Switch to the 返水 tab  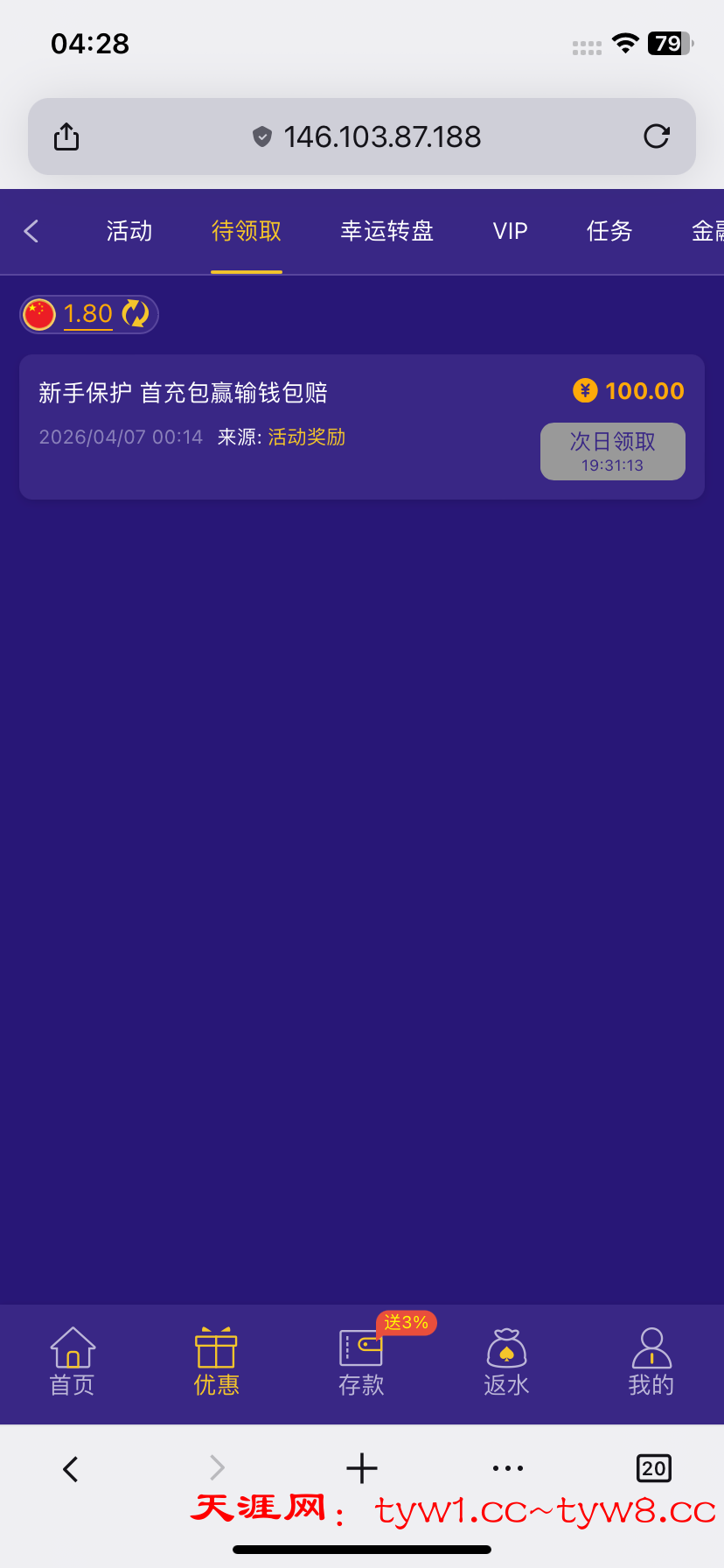point(506,1361)
